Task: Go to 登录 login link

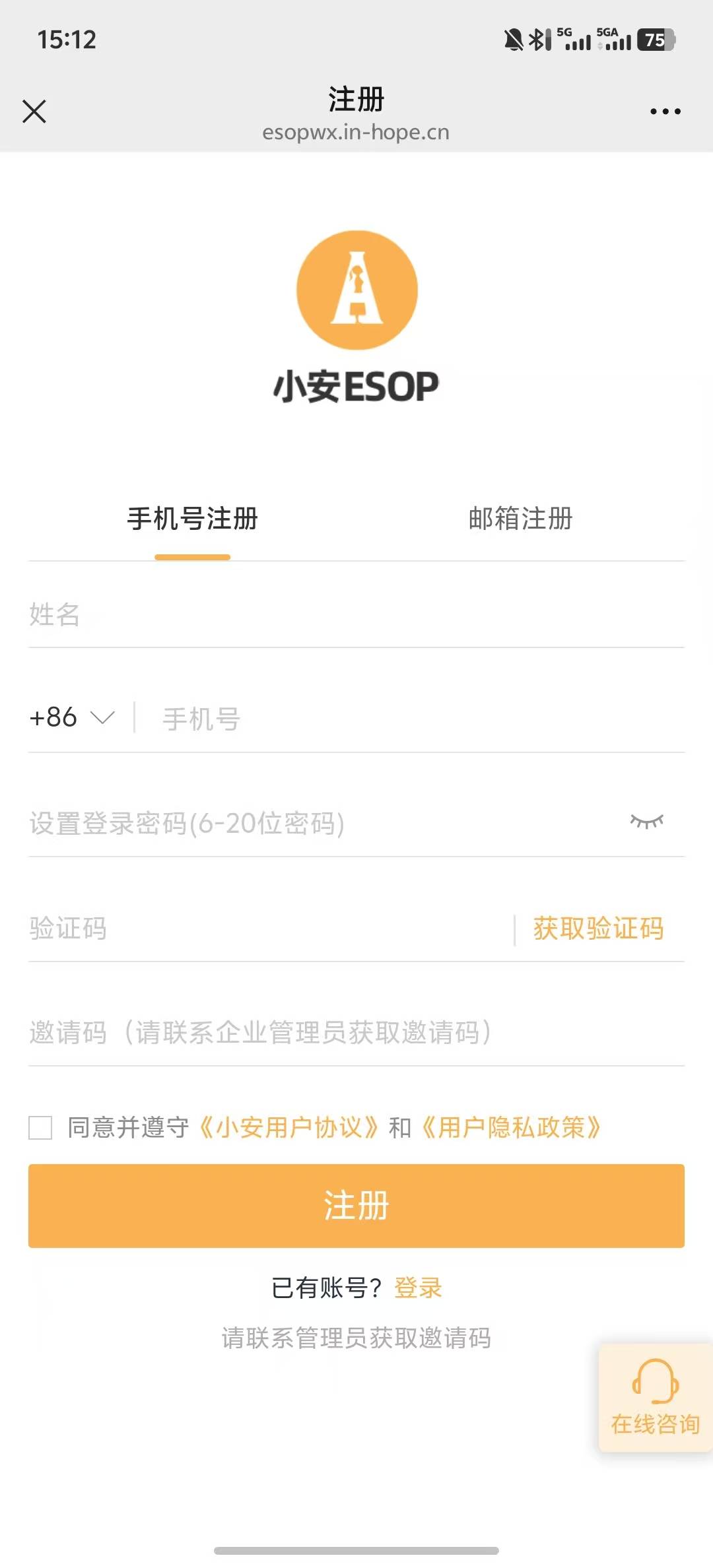Action: [418, 1288]
